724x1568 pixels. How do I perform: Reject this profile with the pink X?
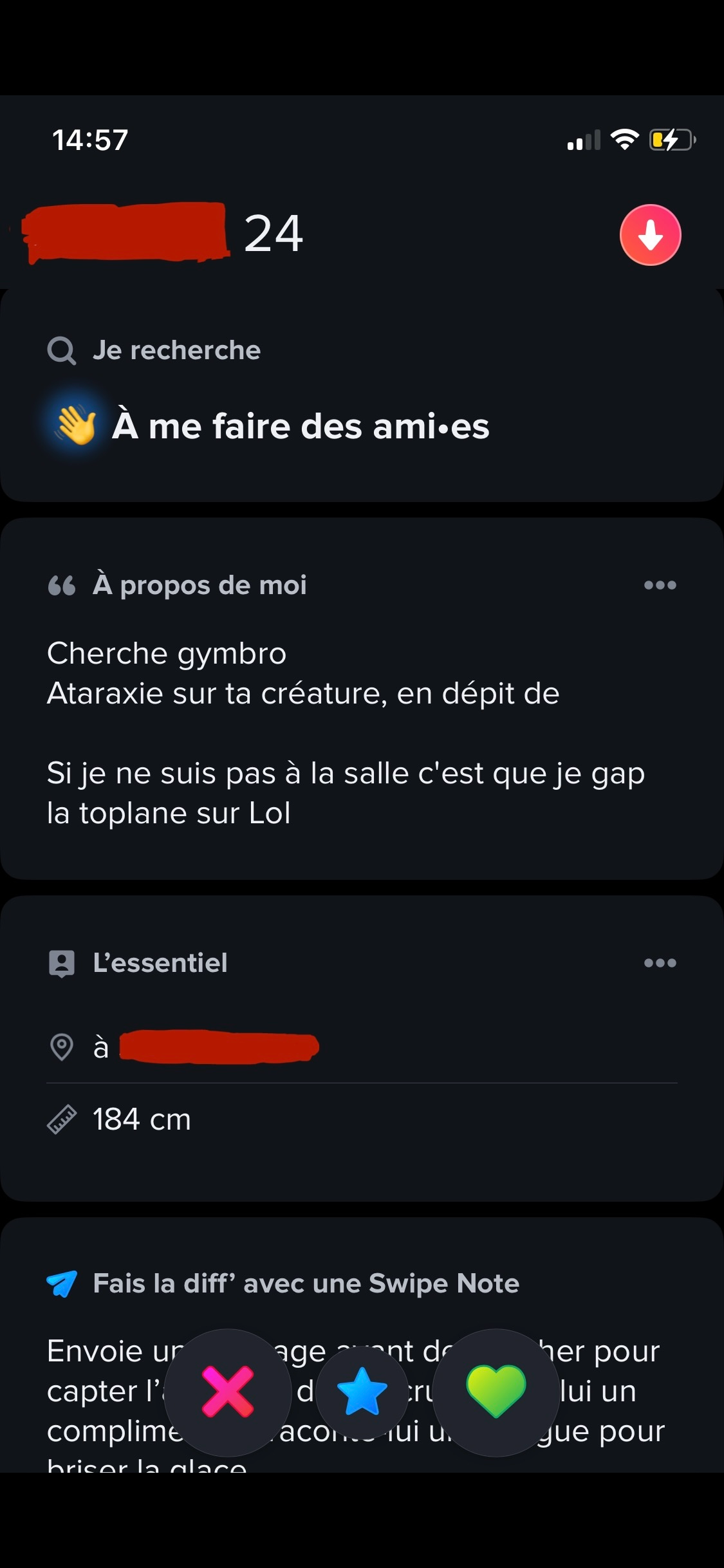pos(228,1393)
